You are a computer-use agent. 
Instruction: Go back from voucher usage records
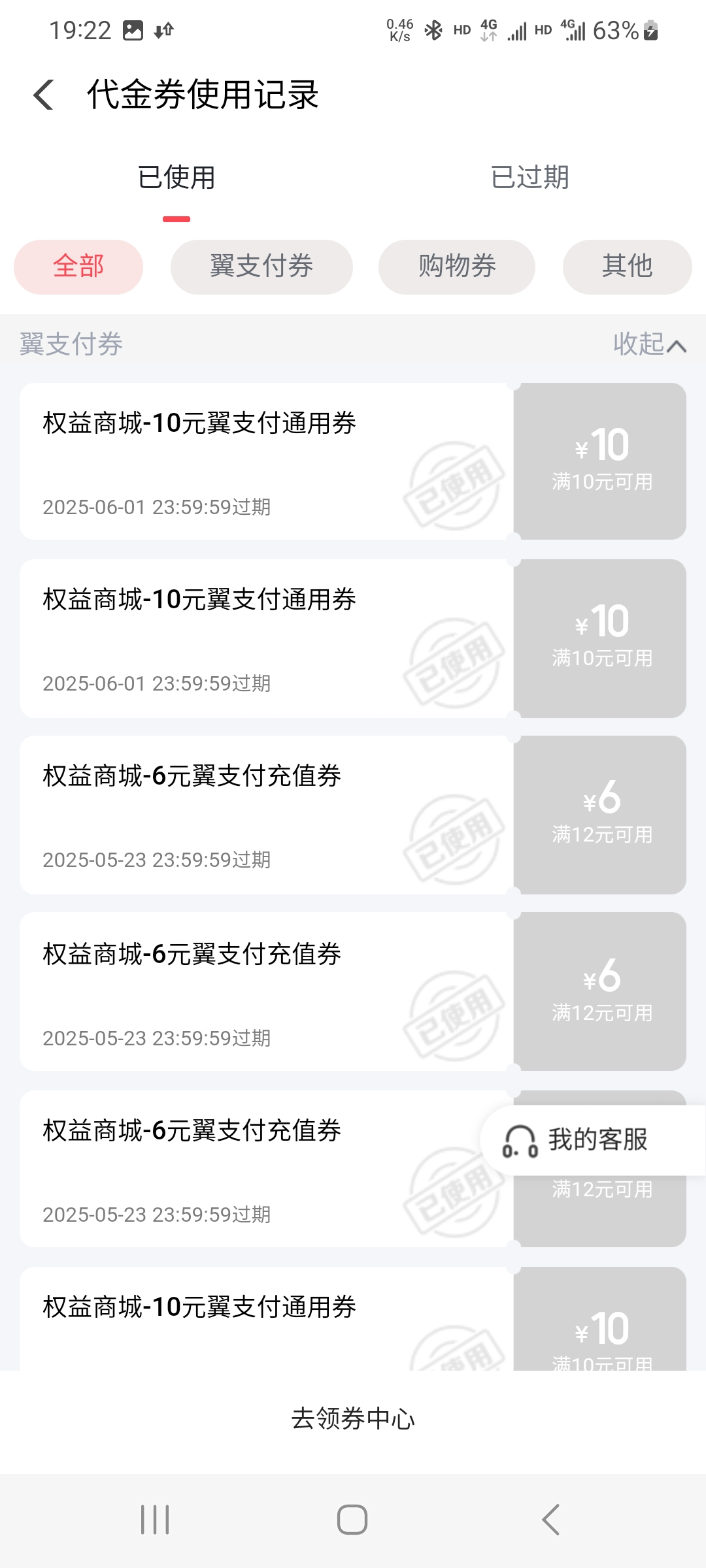click(x=43, y=95)
